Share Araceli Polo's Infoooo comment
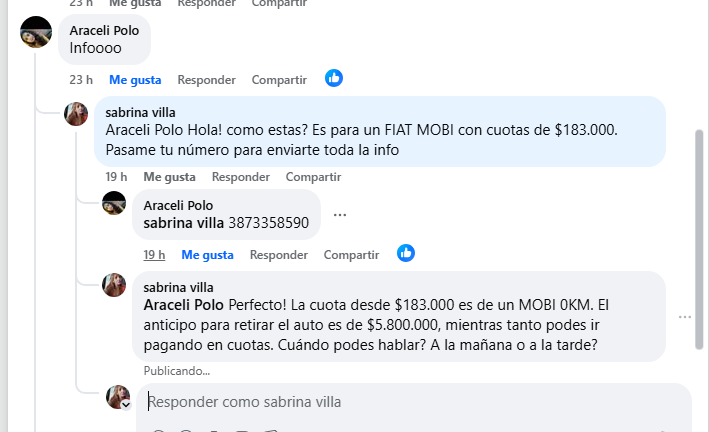The height and width of the screenshot is (432, 709). [279, 79]
